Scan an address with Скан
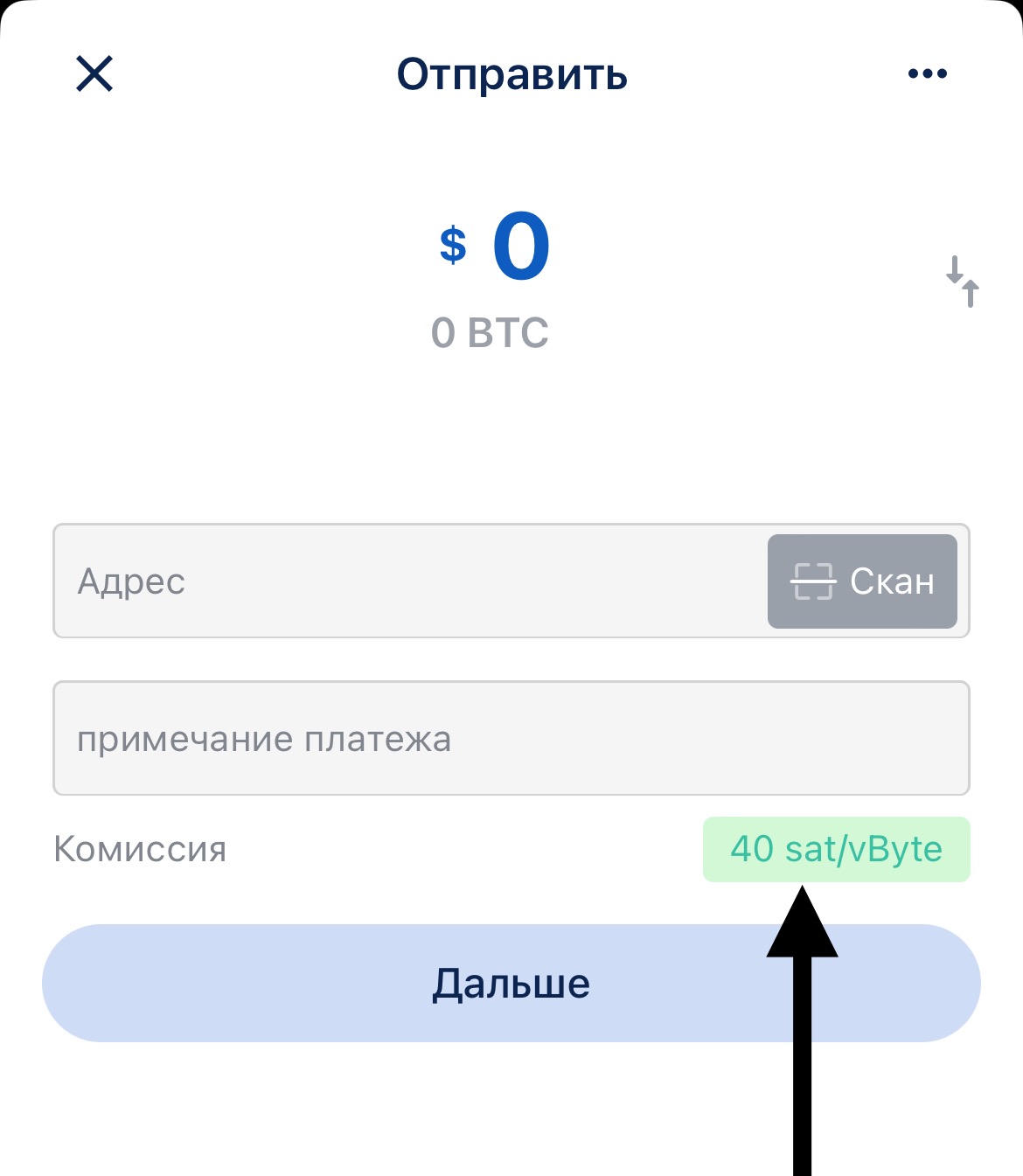The height and width of the screenshot is (1176, 1023). click(862, 581)
